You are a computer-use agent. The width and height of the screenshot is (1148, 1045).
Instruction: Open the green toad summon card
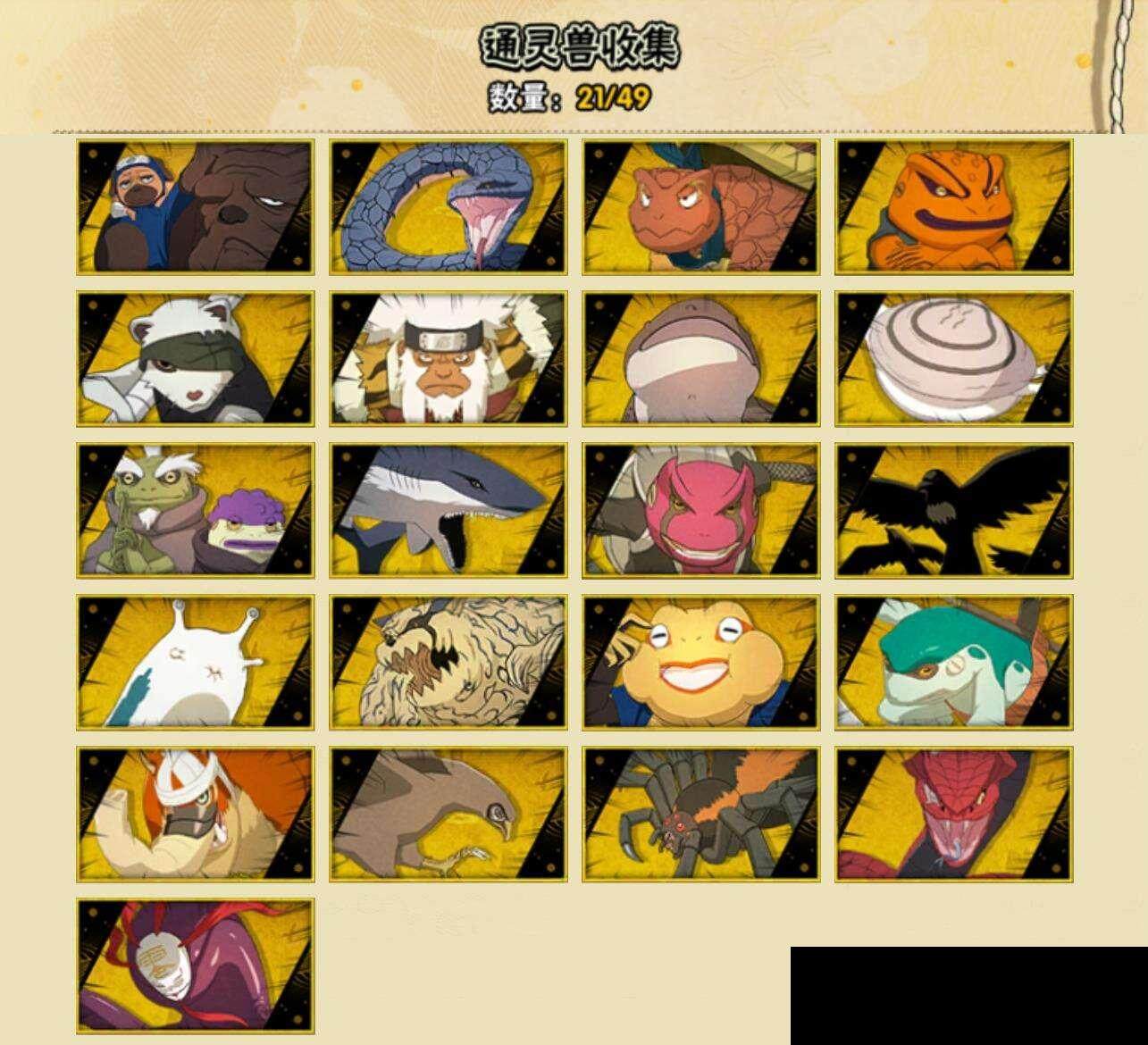954,662
